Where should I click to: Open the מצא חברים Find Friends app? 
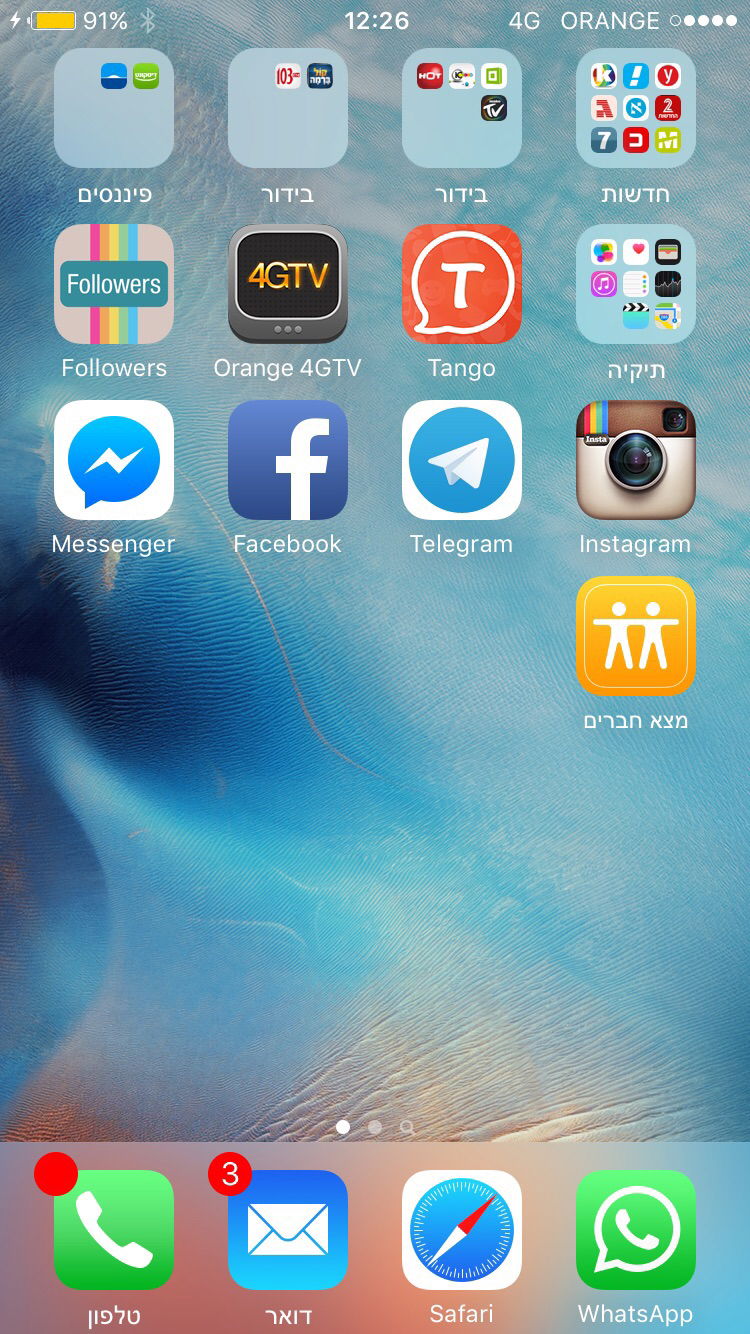tap(636, 636)
